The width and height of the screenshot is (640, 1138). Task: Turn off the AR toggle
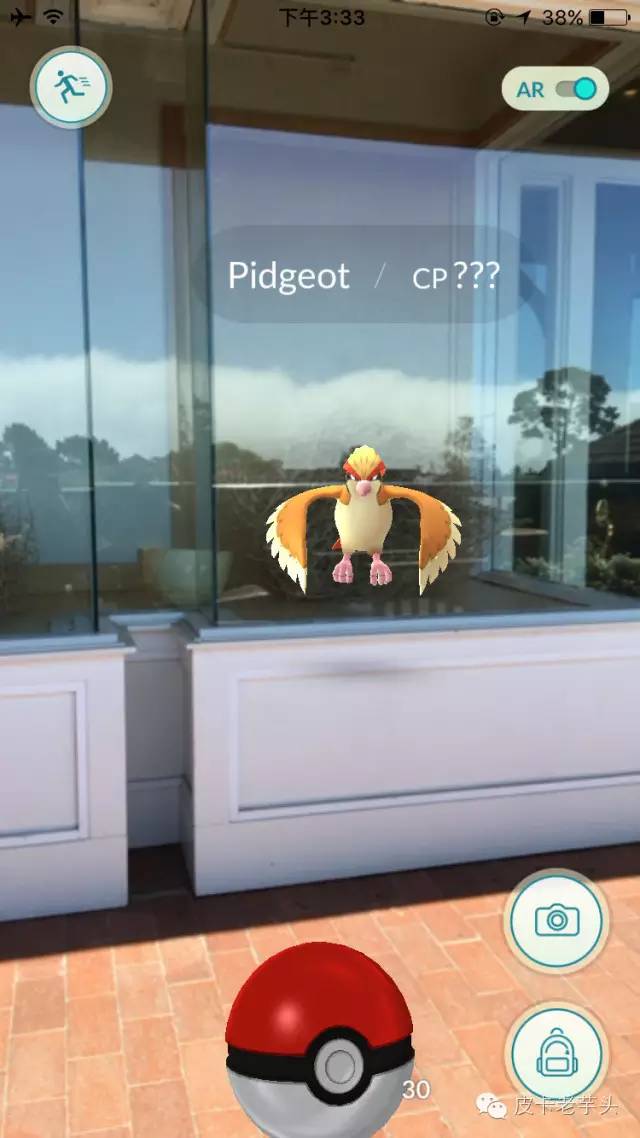point(555,89)
